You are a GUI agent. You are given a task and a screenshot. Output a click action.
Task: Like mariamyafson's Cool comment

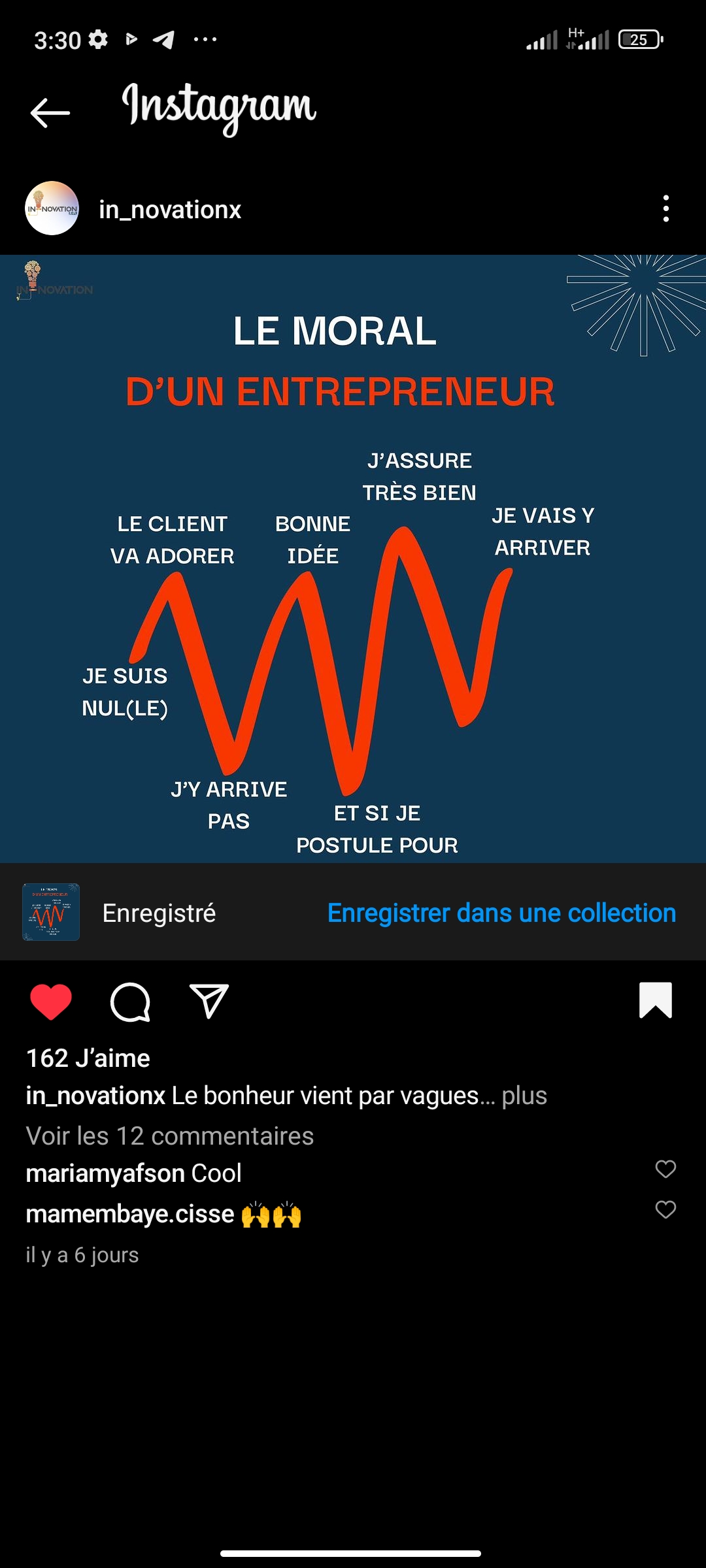665,1169
